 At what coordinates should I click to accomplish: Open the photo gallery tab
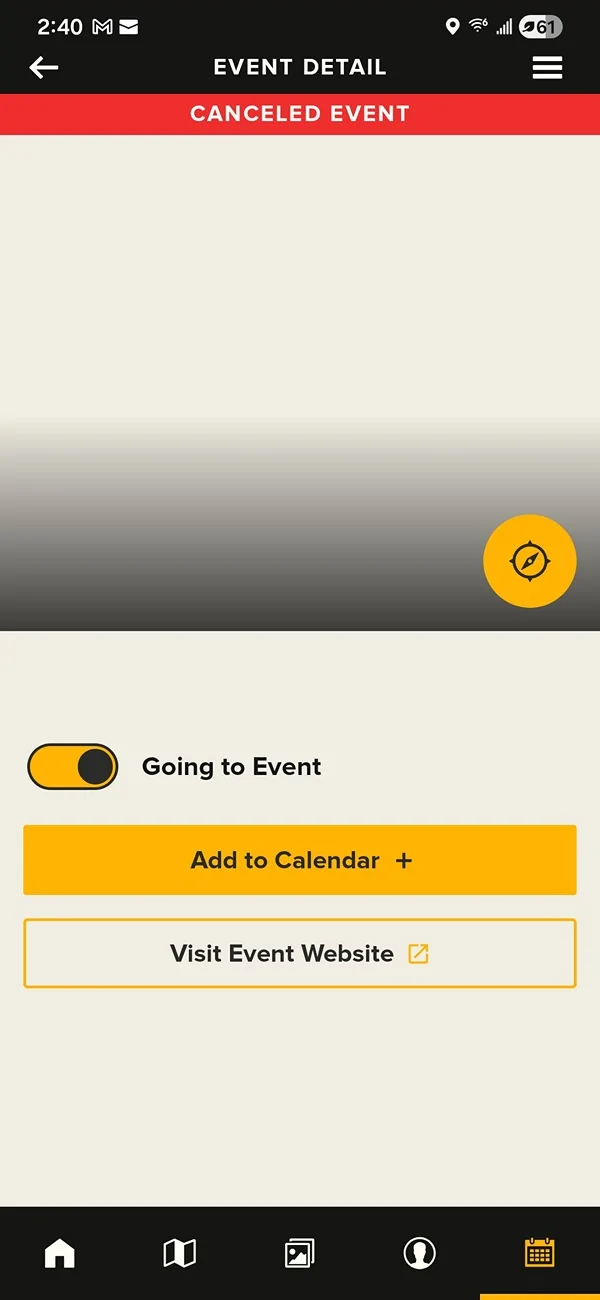coord(300,1253)
